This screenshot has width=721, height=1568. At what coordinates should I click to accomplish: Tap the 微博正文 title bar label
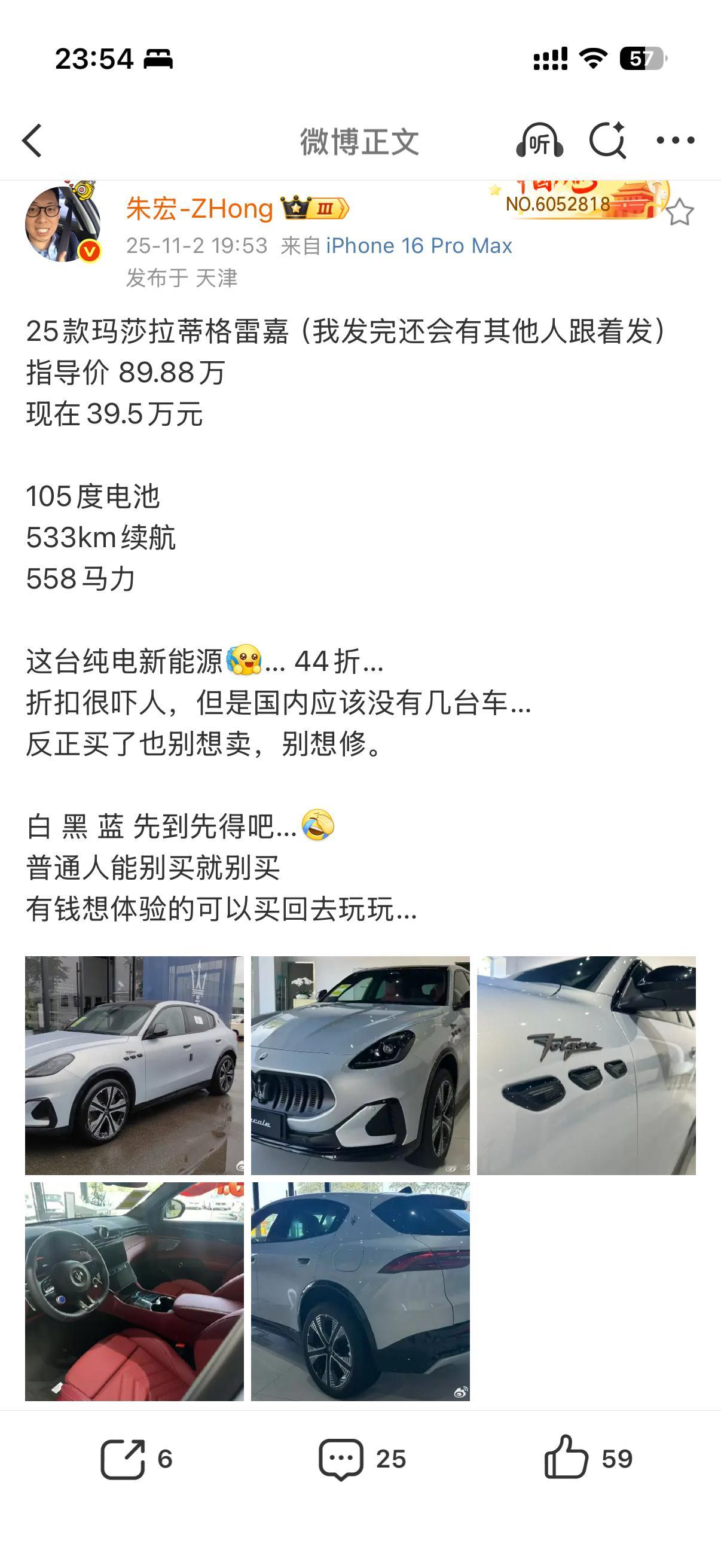point(360,140)
